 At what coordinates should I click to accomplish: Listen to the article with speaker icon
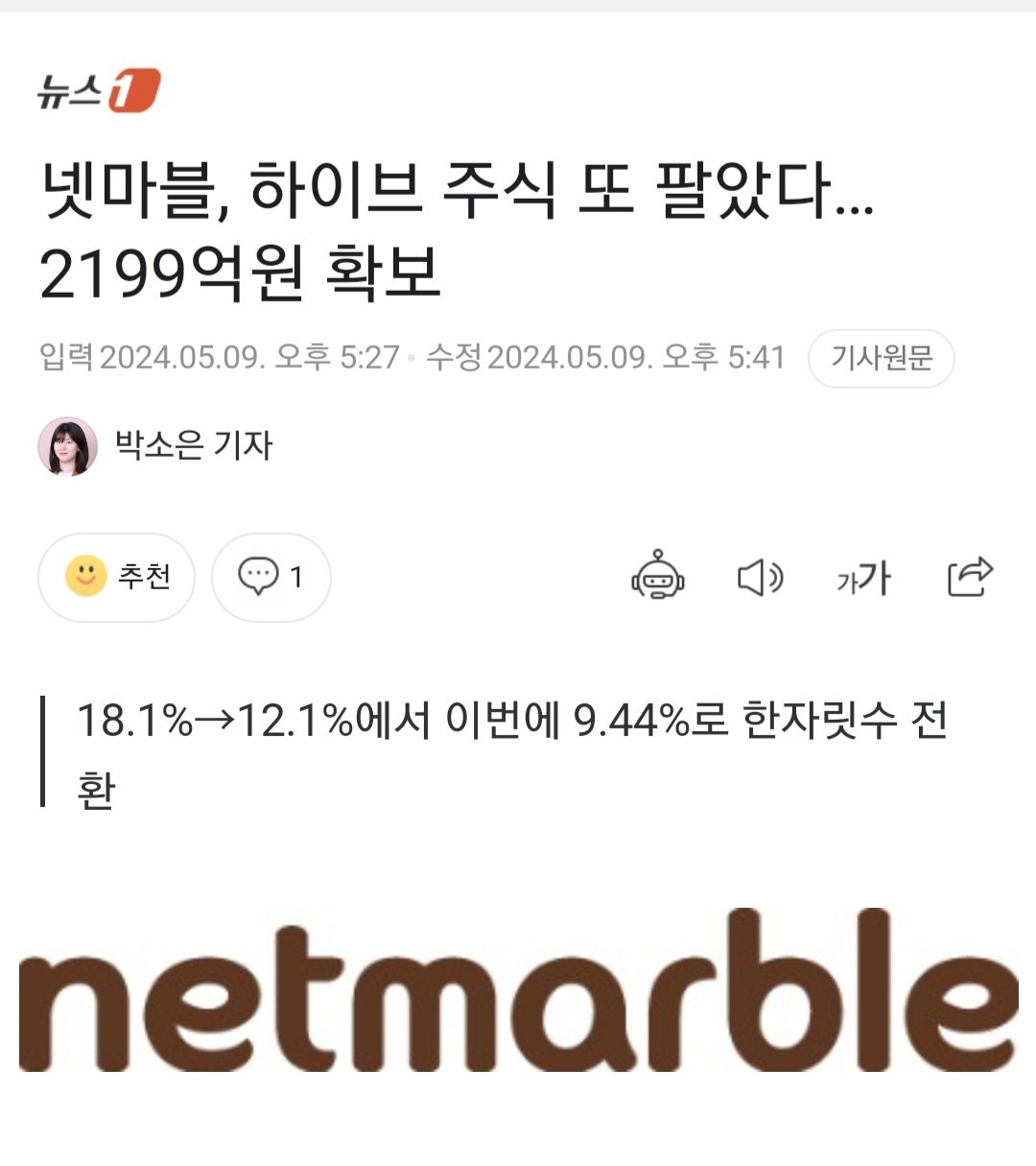pyautogui.click(x=760, y=578)
